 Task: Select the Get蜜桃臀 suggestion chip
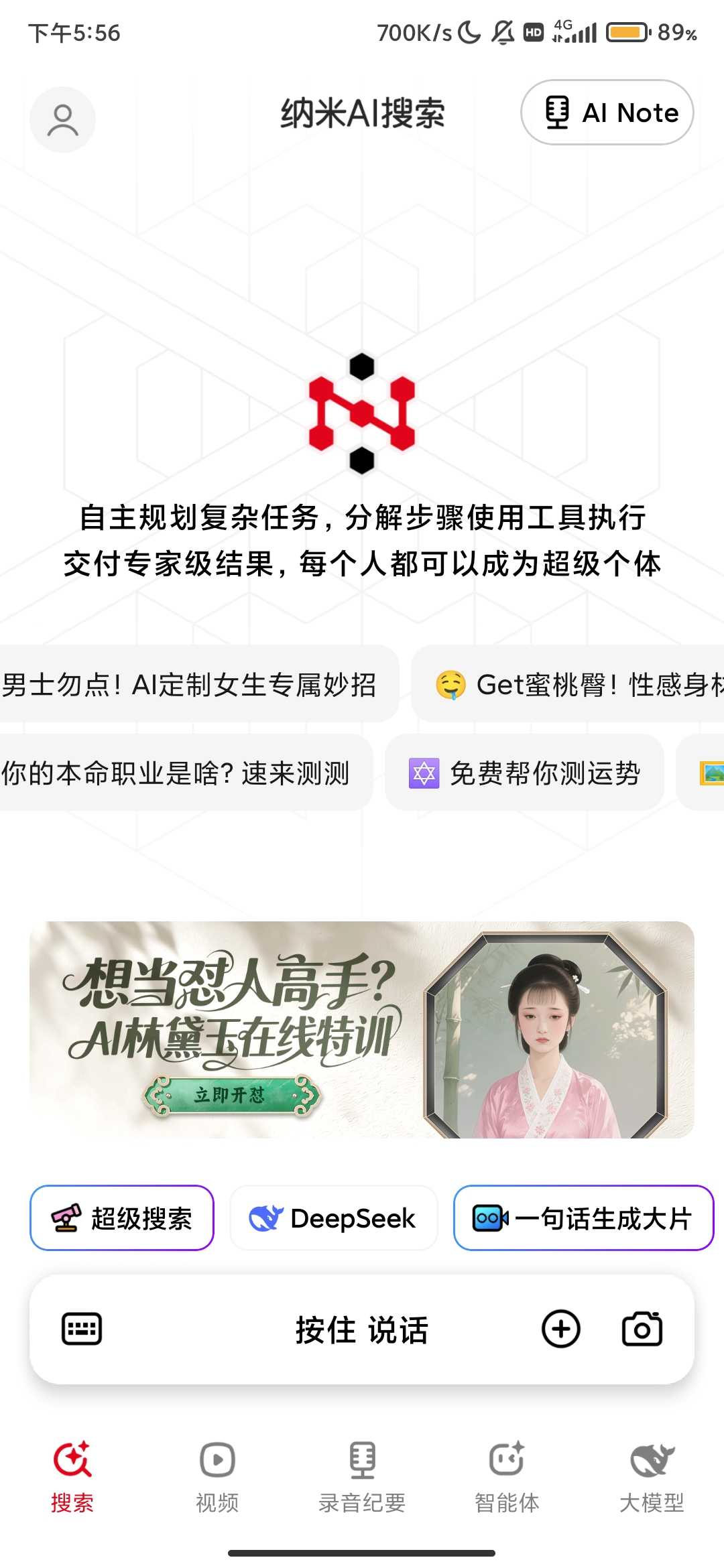tap(577, 684)
